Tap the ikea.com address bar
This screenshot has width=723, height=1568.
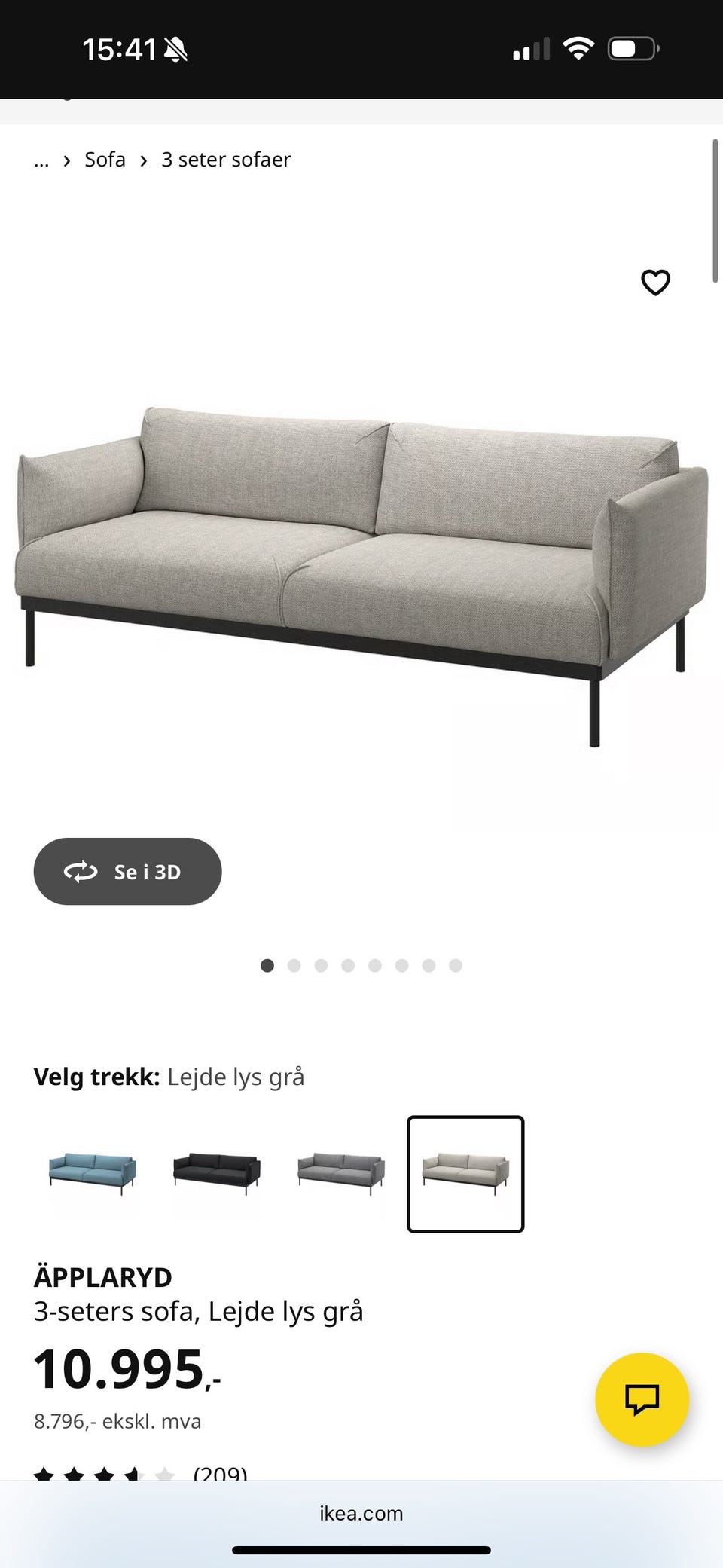[361, 1514]
